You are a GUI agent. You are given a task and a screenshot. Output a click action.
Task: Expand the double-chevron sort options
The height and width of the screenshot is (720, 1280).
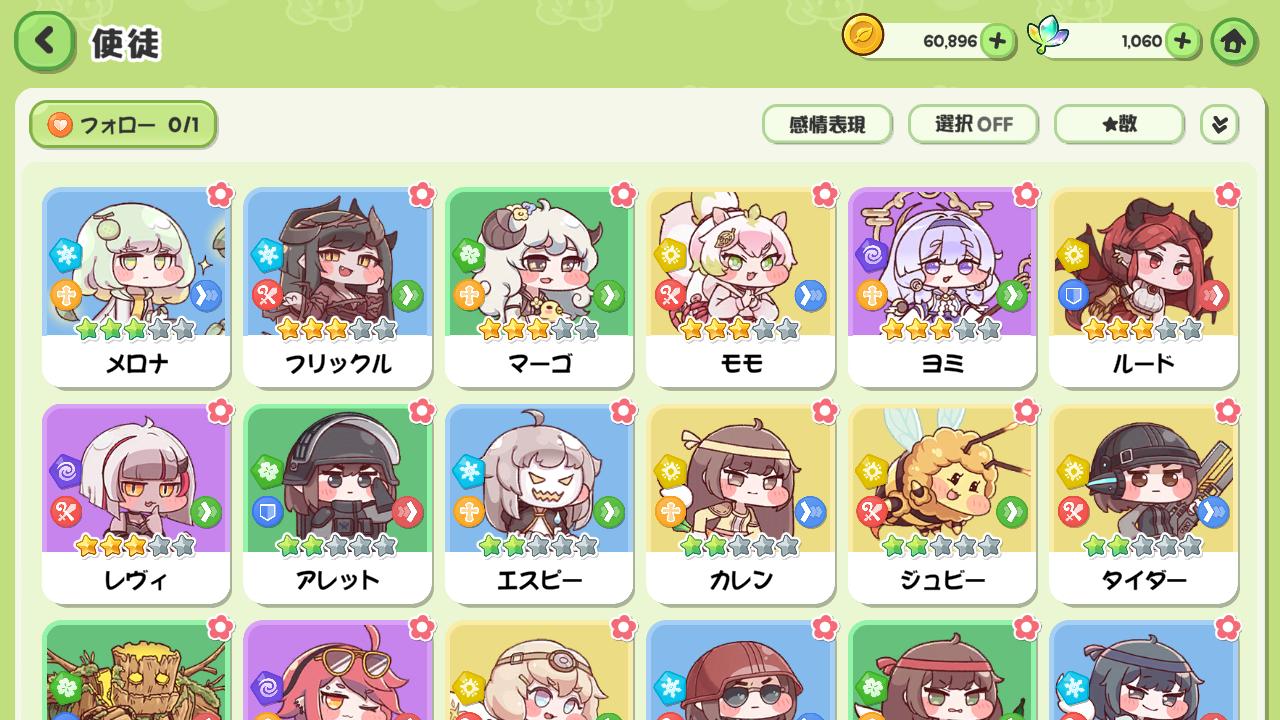(x=1219, y=125)
